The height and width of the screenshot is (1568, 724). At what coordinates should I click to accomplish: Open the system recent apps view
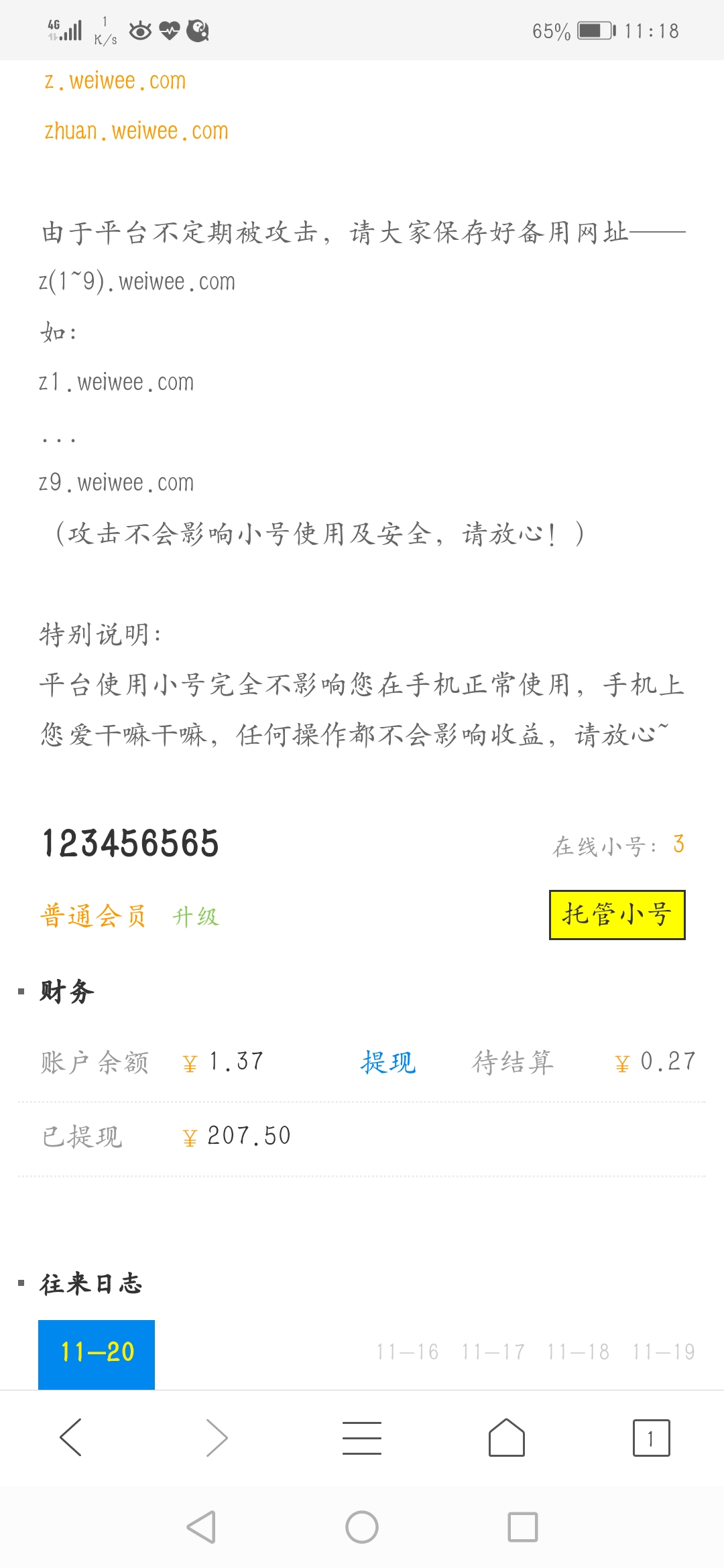[x=523, y=1527]
